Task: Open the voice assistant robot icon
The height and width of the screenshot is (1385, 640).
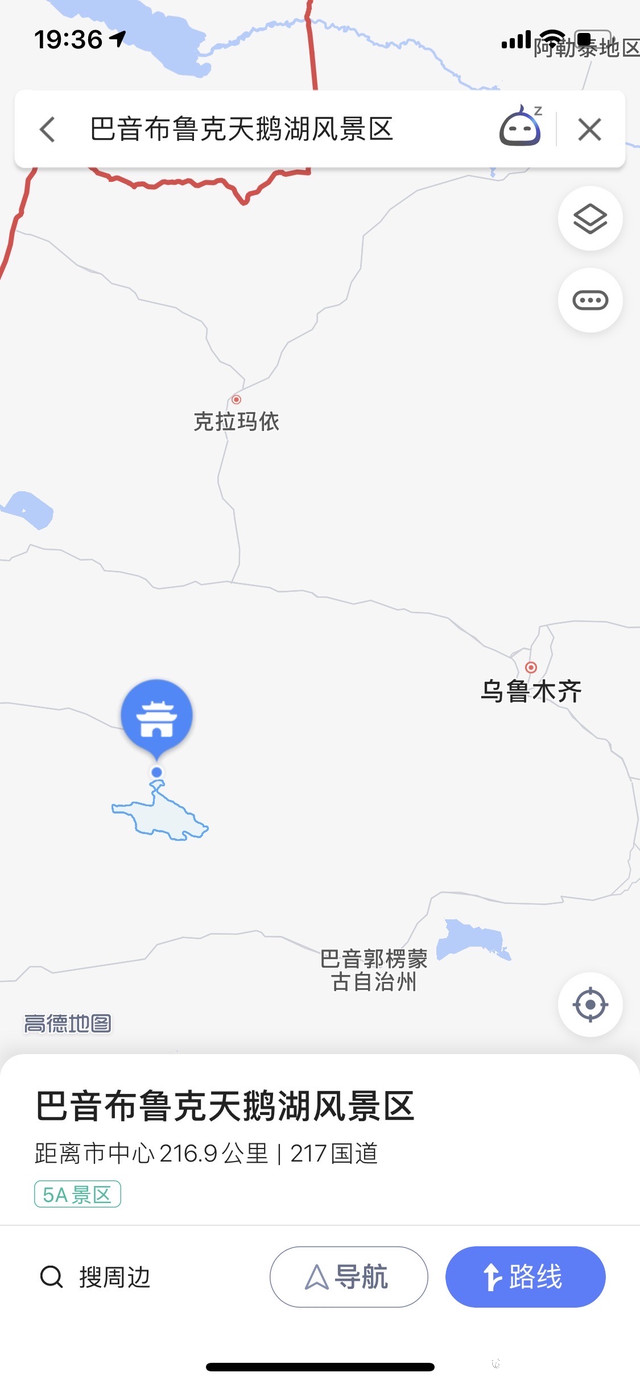Action: click(520, 128)
